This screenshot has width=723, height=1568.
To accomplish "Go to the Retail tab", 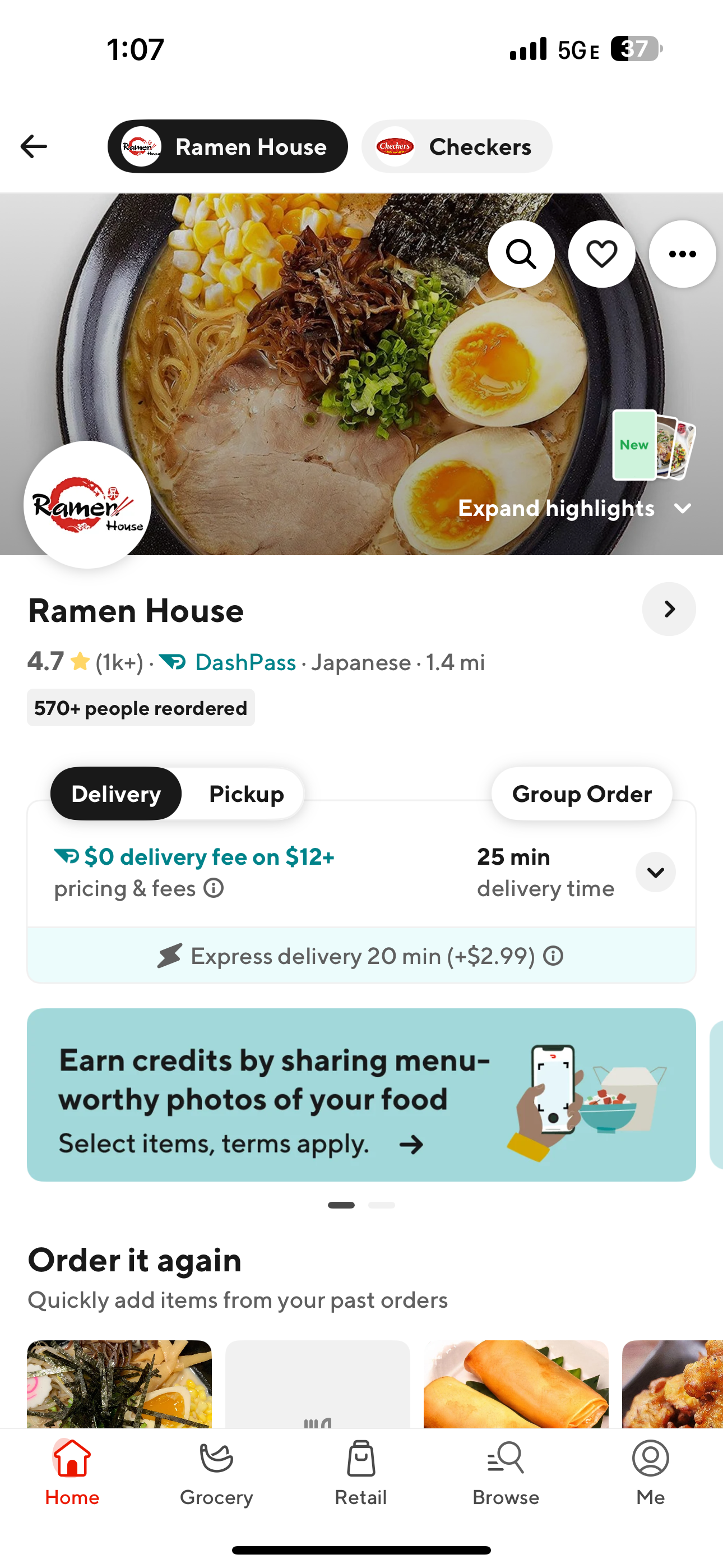I will point(361,1473).
